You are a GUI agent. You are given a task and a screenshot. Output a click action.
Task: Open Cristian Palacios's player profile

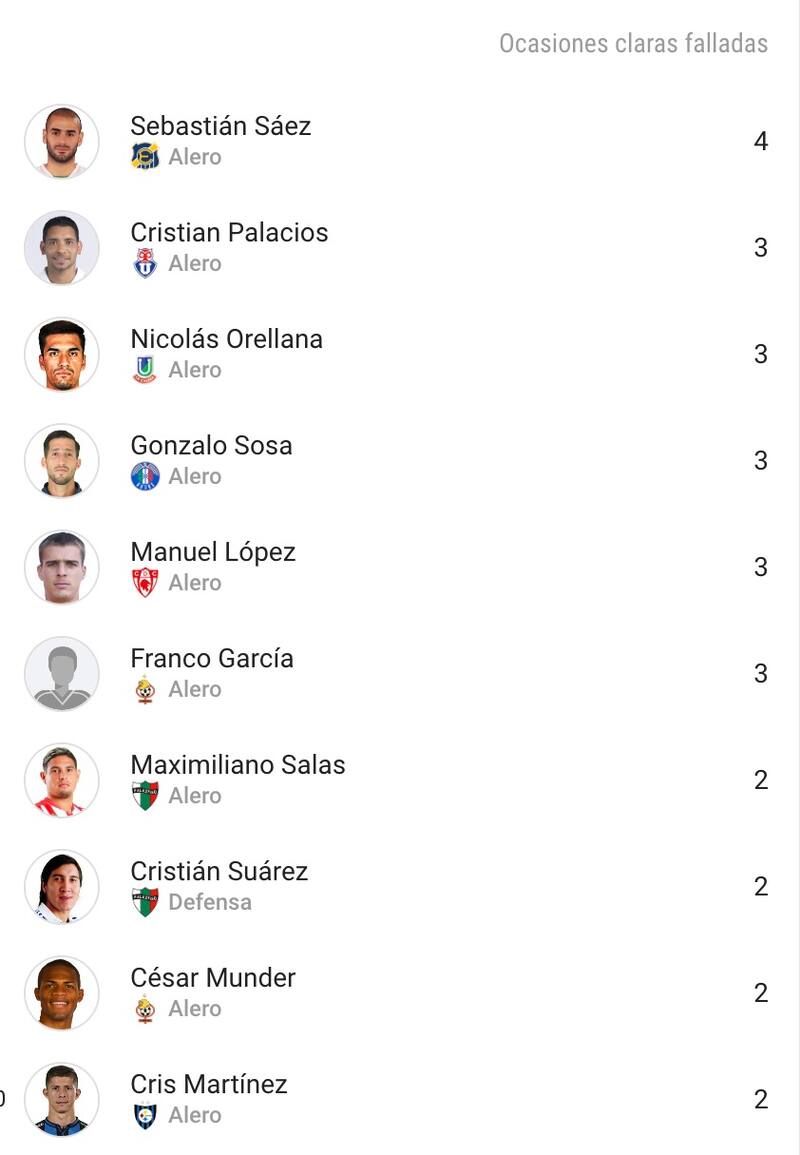228,233
